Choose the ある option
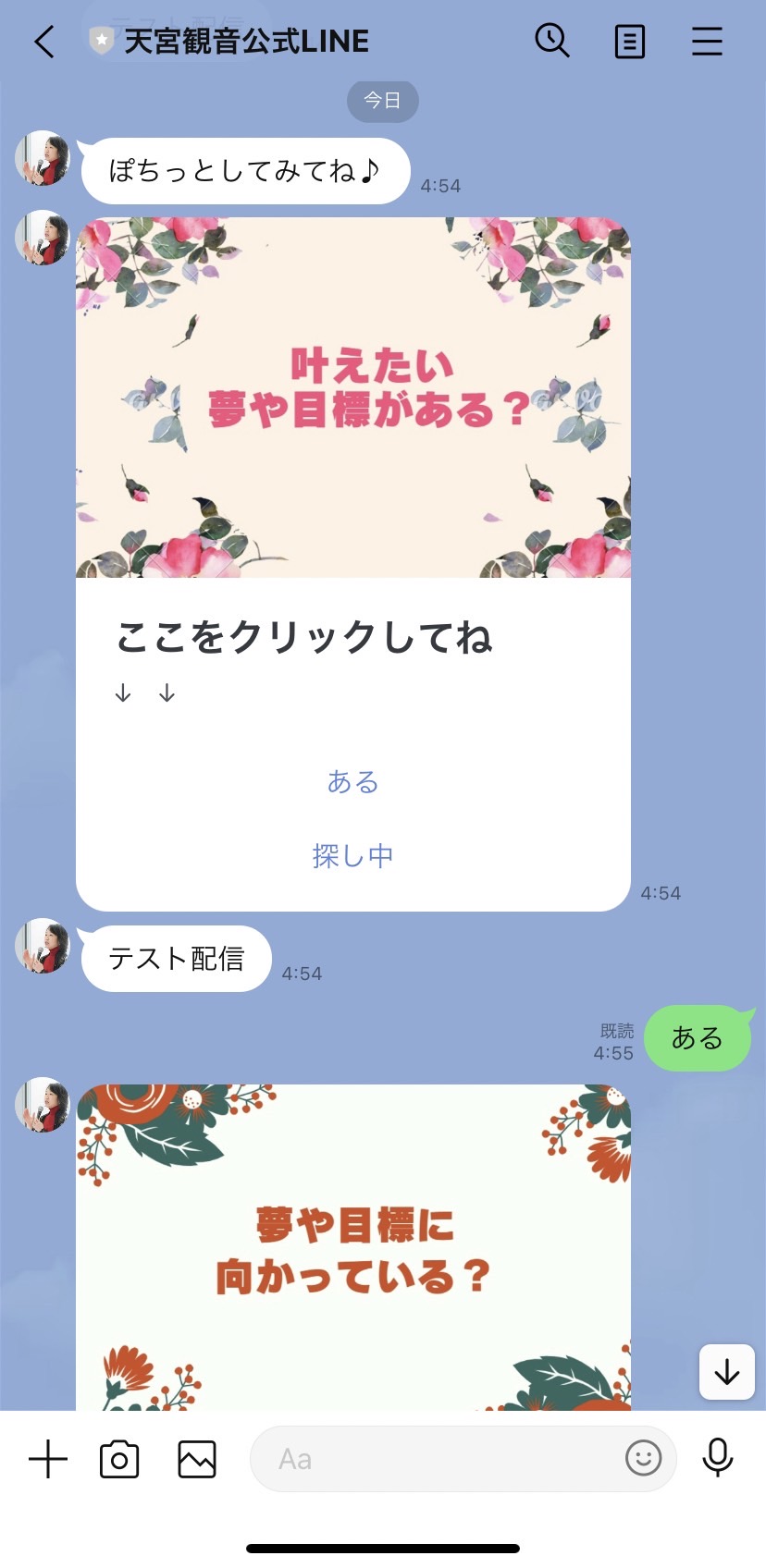This screenshot has width=766, height=1568. tap(353, 782)
